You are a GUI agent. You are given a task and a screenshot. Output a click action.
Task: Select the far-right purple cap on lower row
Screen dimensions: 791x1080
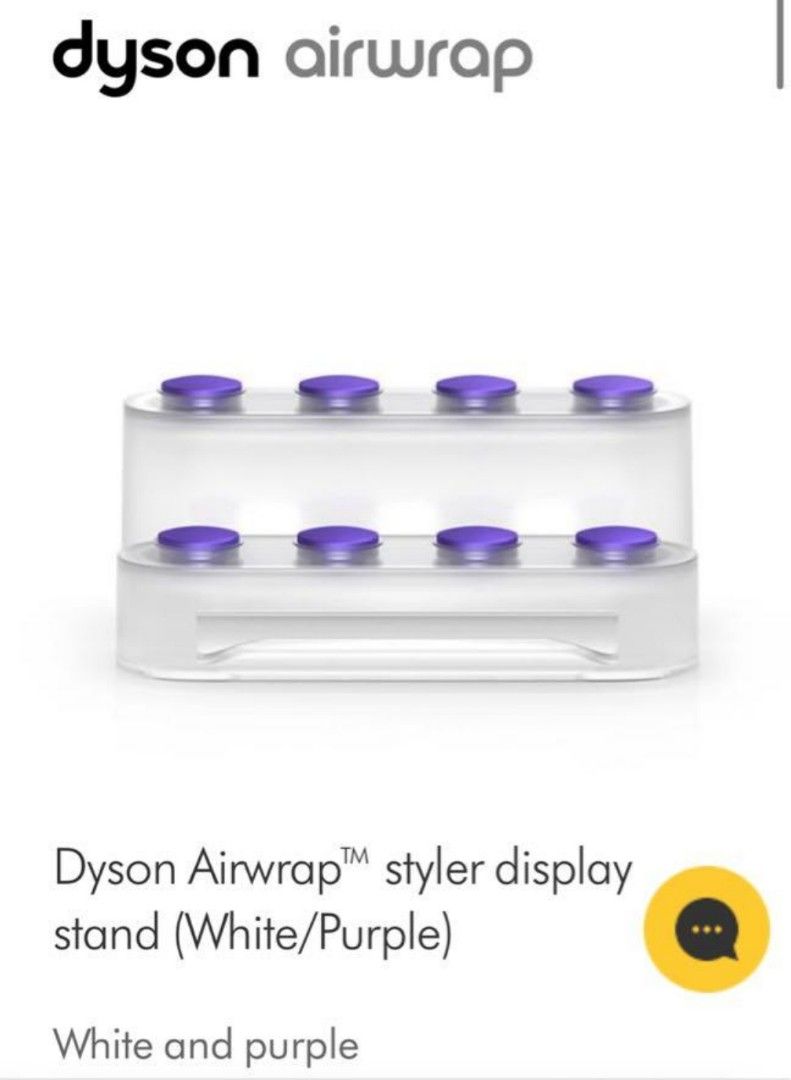pos(615,536)
